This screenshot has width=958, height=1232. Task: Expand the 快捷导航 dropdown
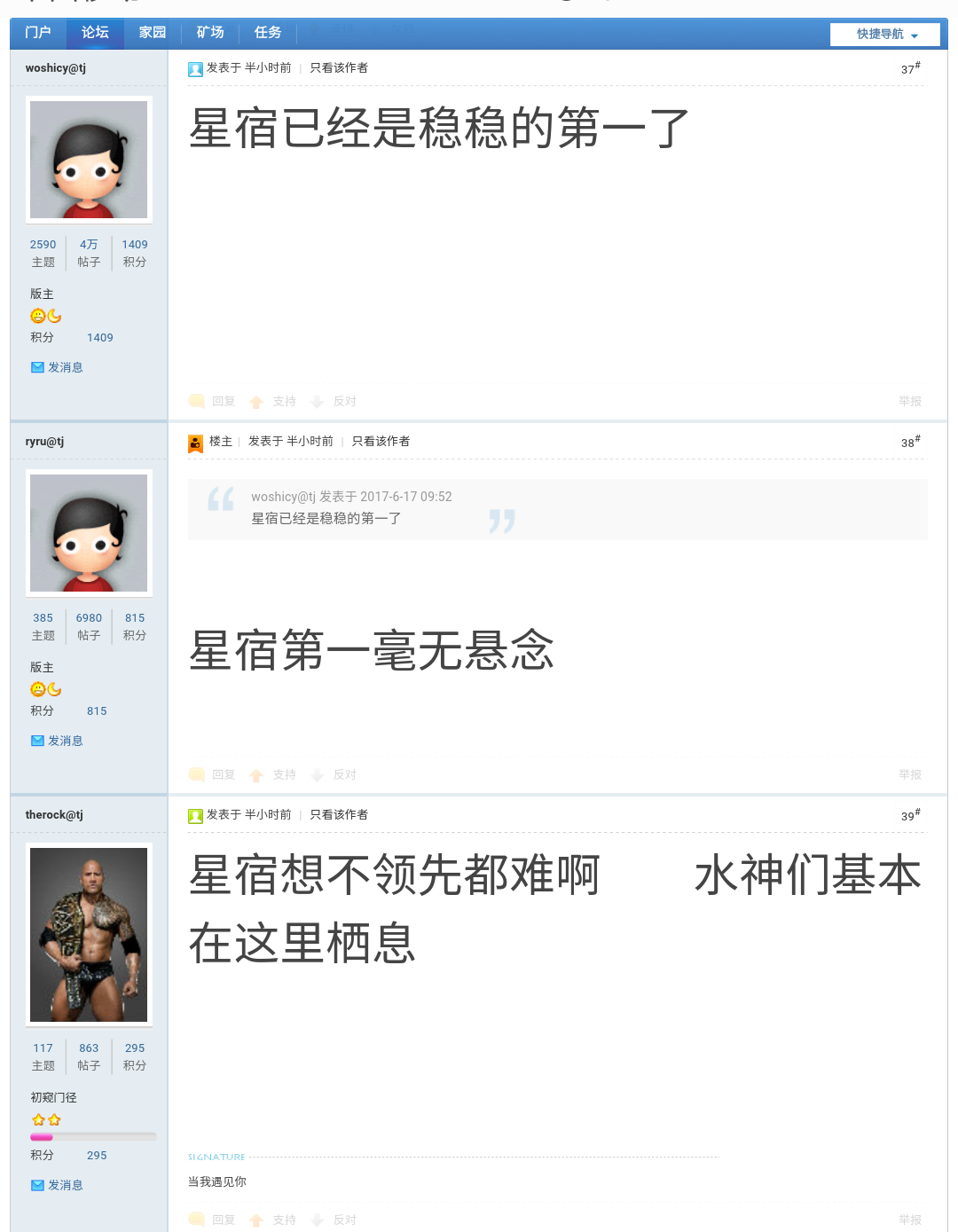tap(884, 35)
